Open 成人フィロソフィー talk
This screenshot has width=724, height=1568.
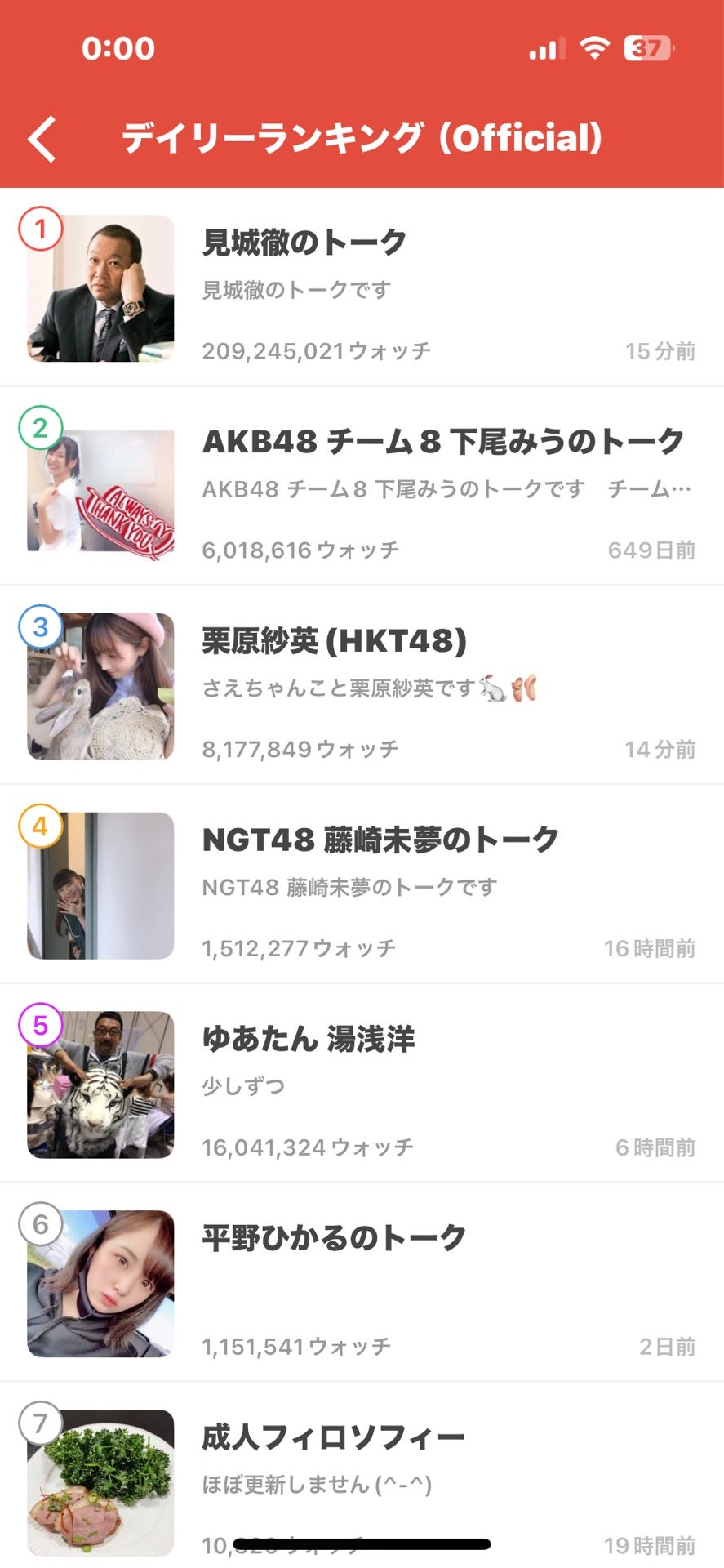362,1476
